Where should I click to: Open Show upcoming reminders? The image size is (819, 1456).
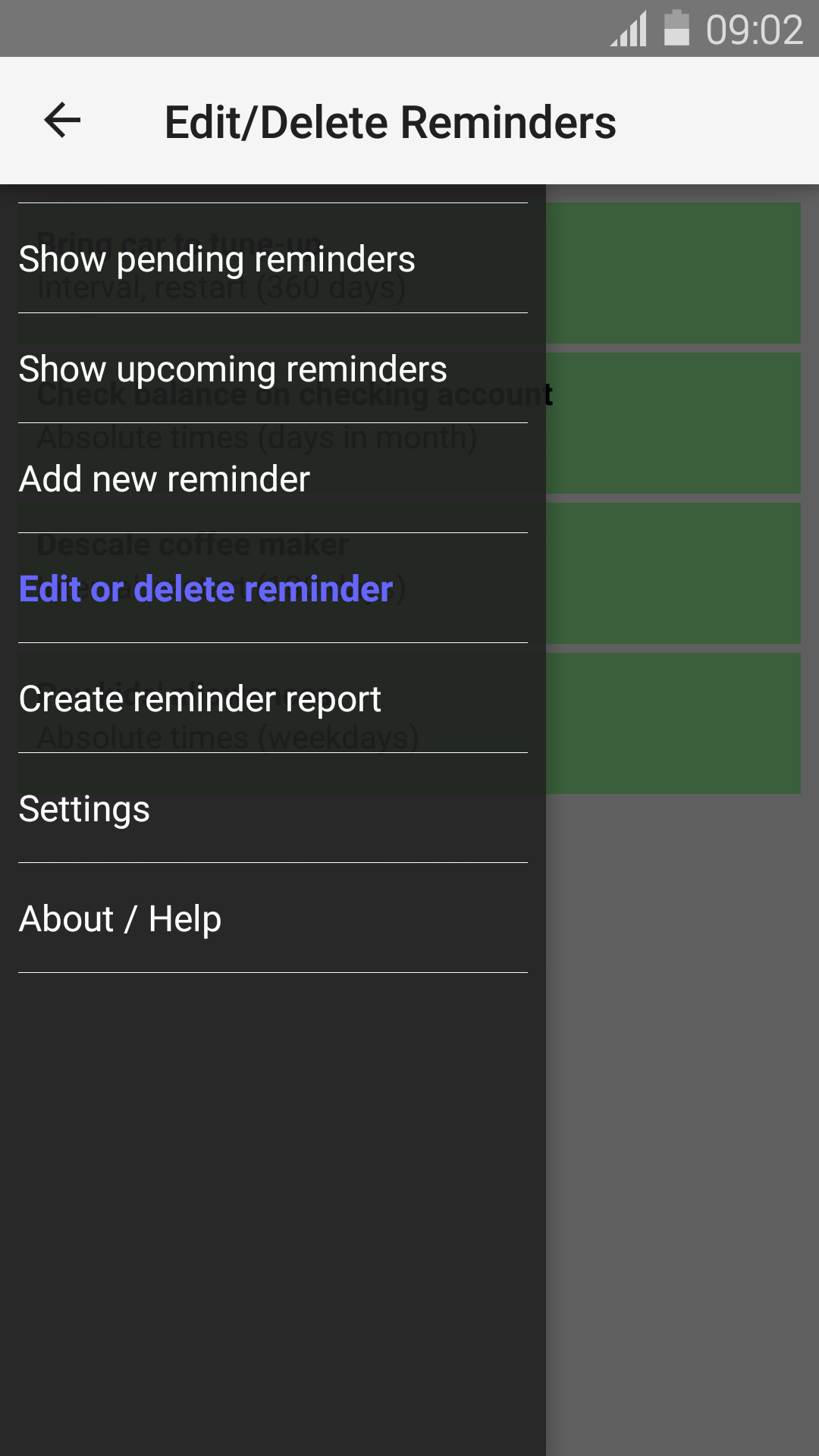click(233, 369)
